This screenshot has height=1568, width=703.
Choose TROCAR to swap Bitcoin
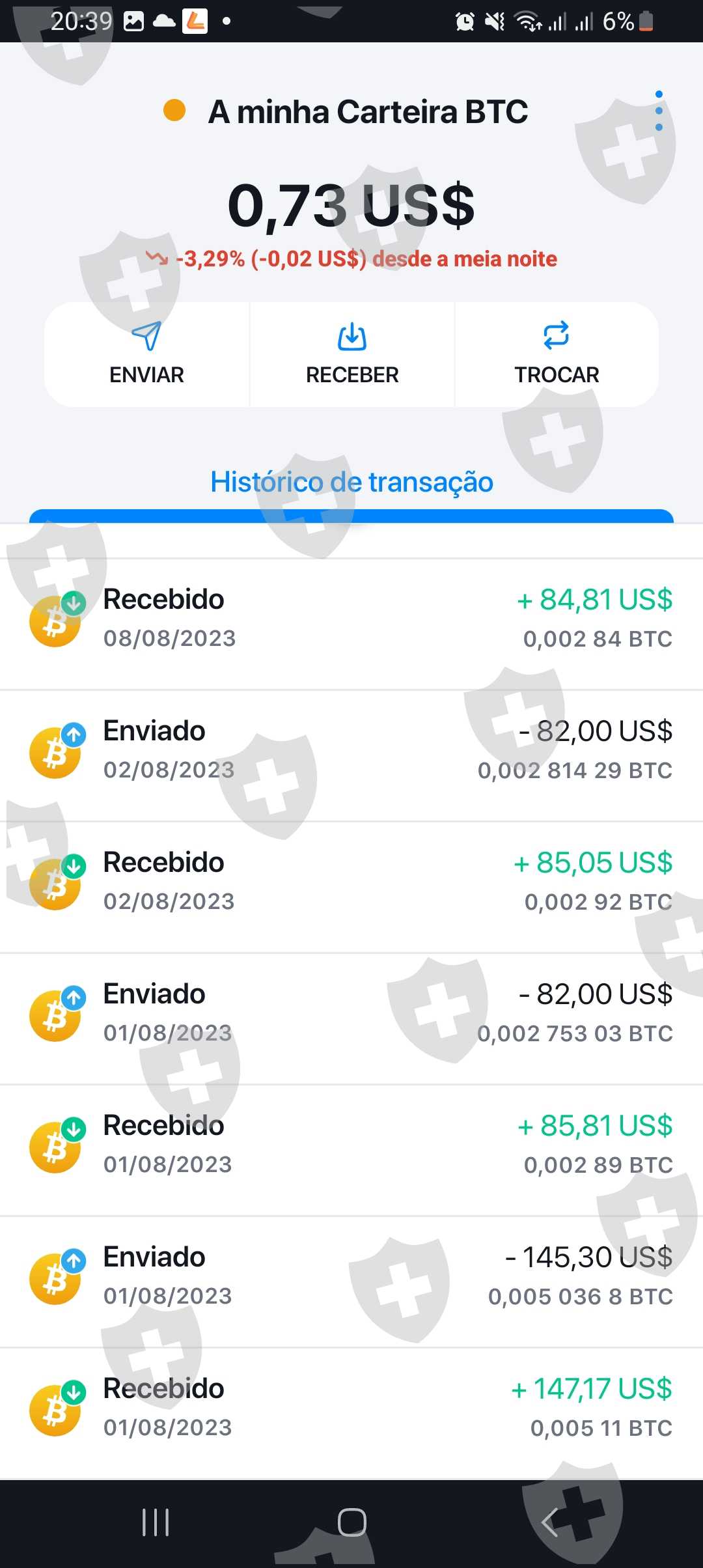click(557, 354)
